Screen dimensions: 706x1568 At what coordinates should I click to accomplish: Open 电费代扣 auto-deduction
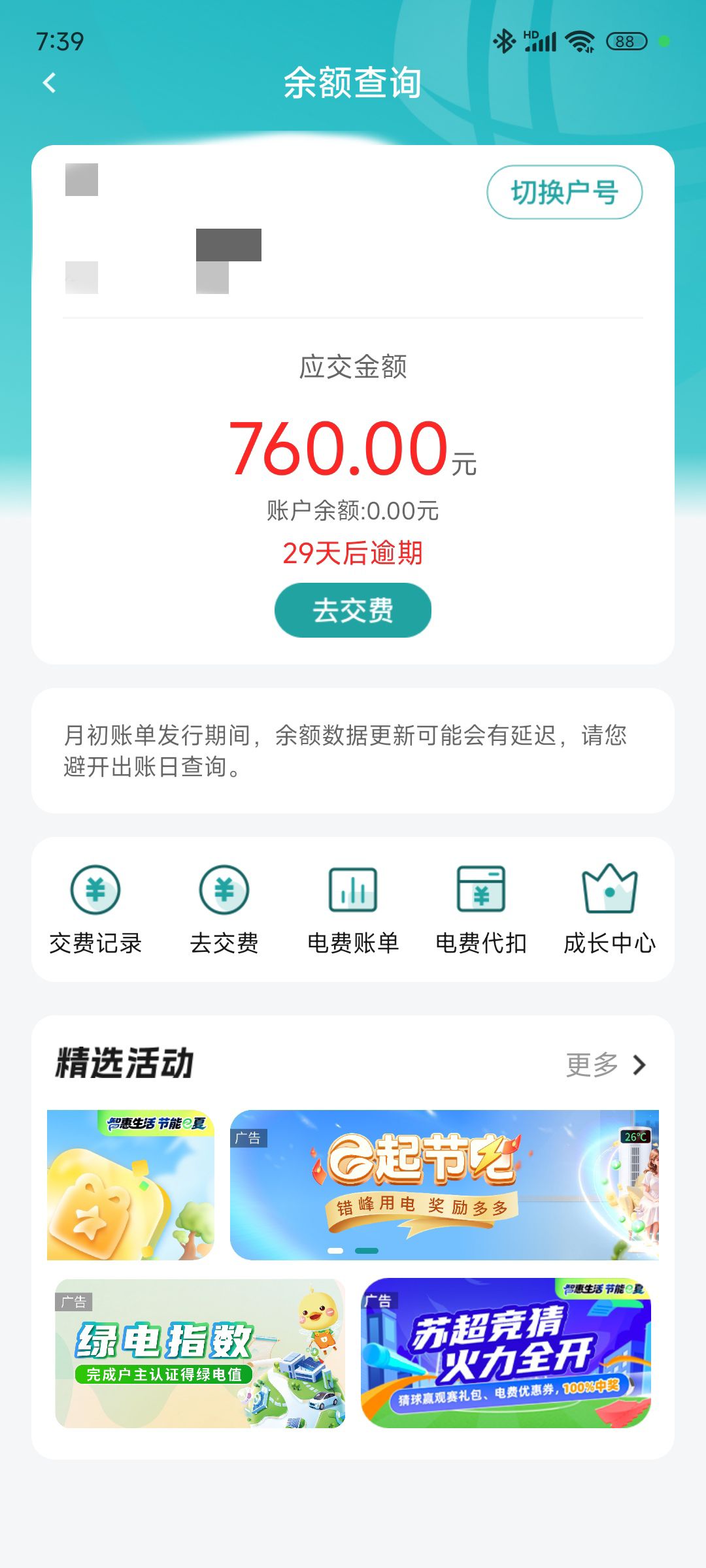481,909
